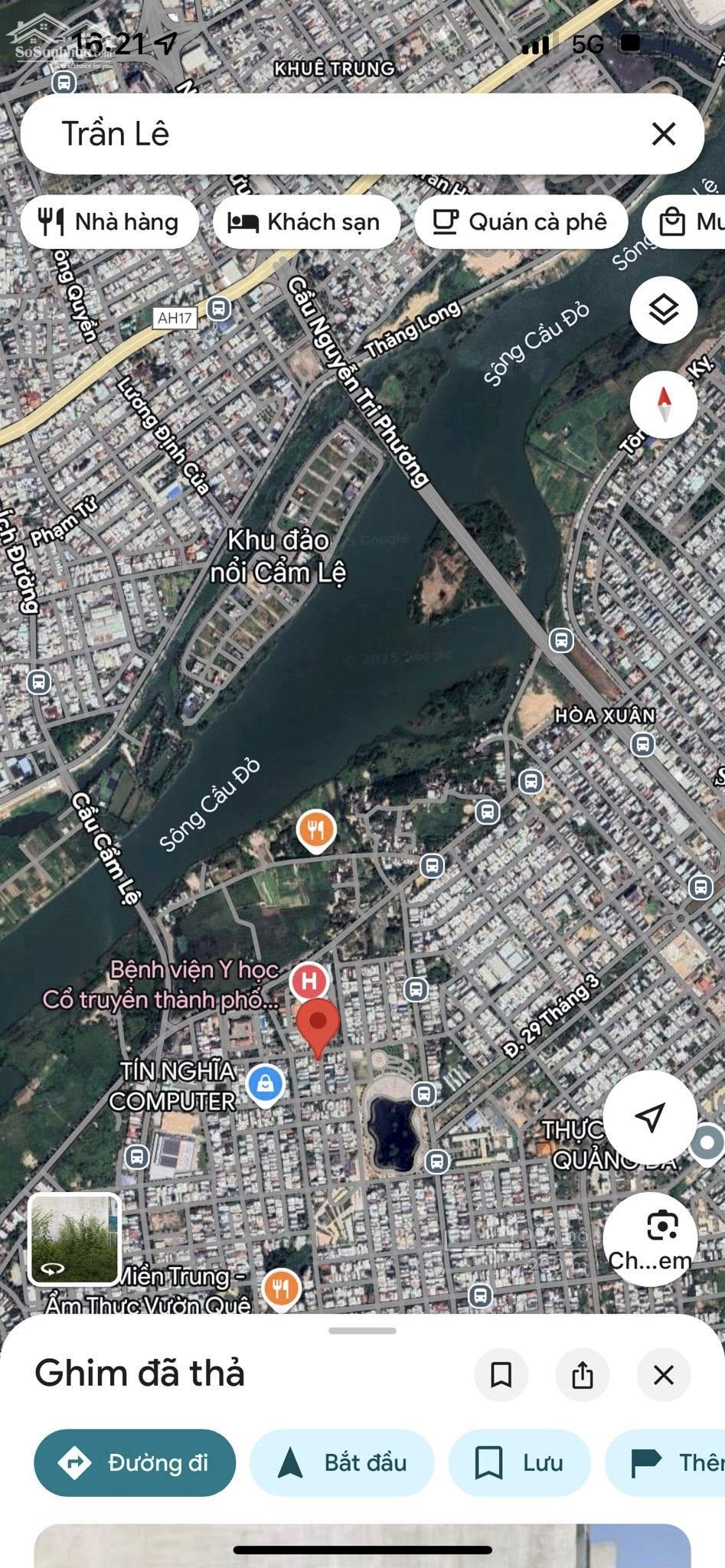
Task: Open the map layers button
Action: coord(663,310)
